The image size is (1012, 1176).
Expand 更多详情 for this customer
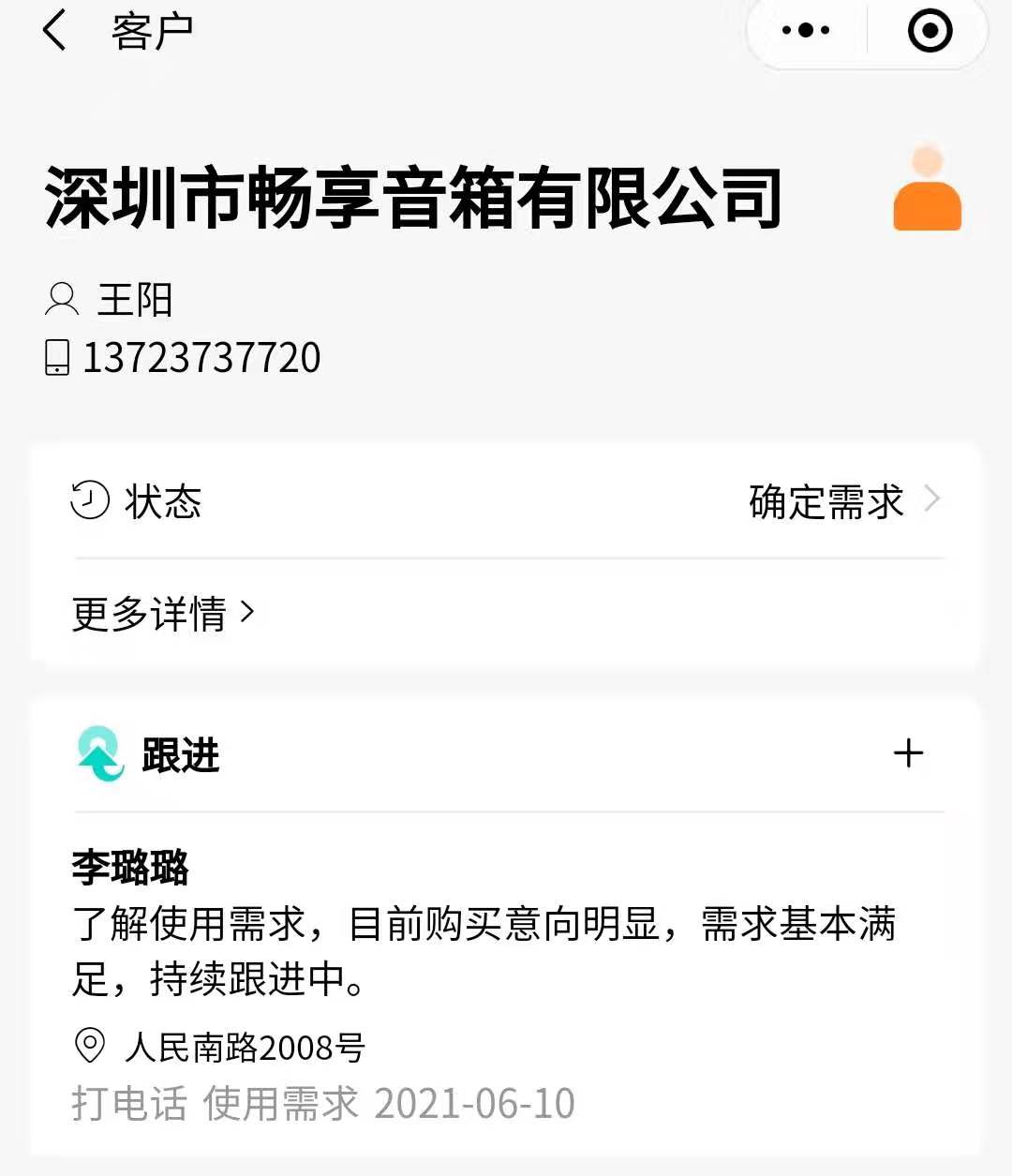click(x=164, y=614)
